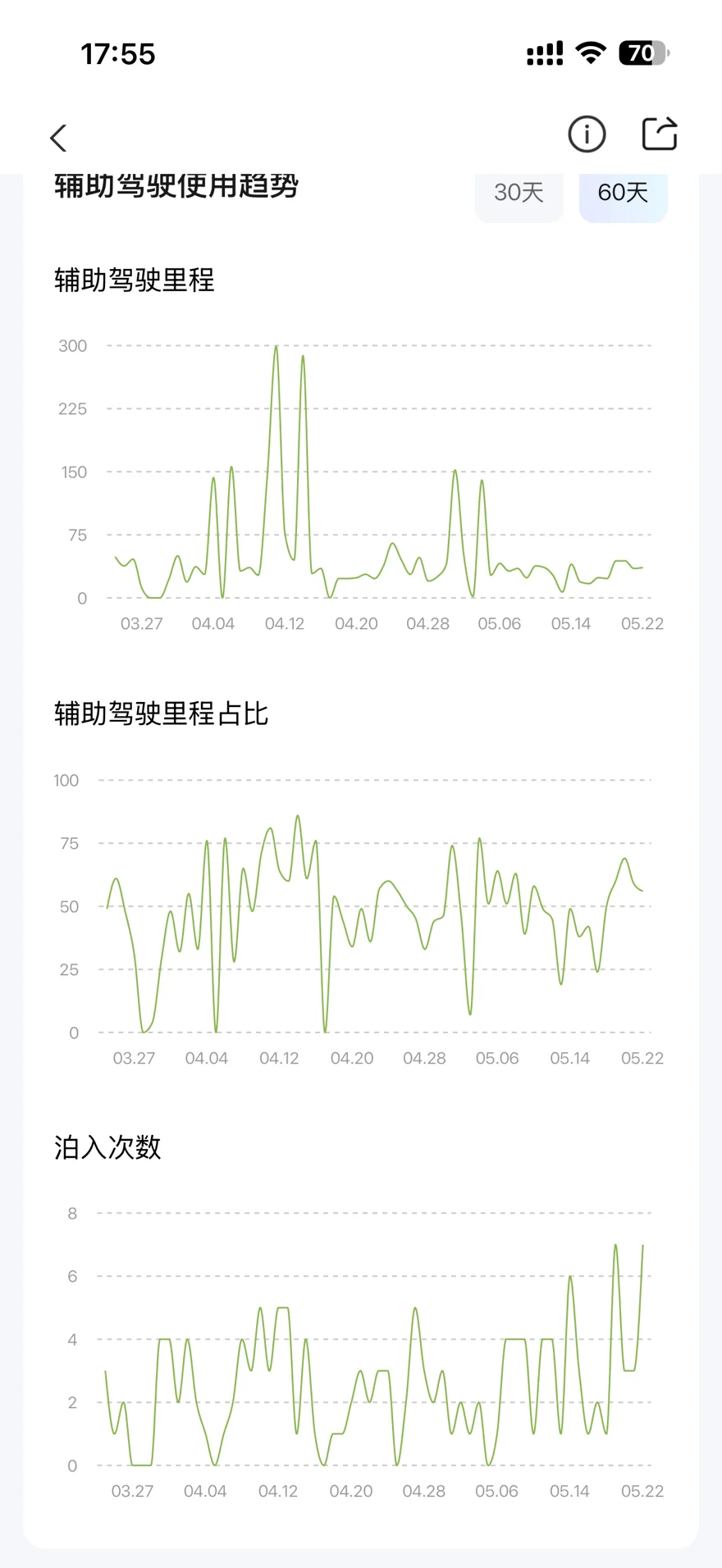Go back using the top-left arrow
Image resolution: width=722 pixels, height=1568 pixels.
tap(58, 138)
